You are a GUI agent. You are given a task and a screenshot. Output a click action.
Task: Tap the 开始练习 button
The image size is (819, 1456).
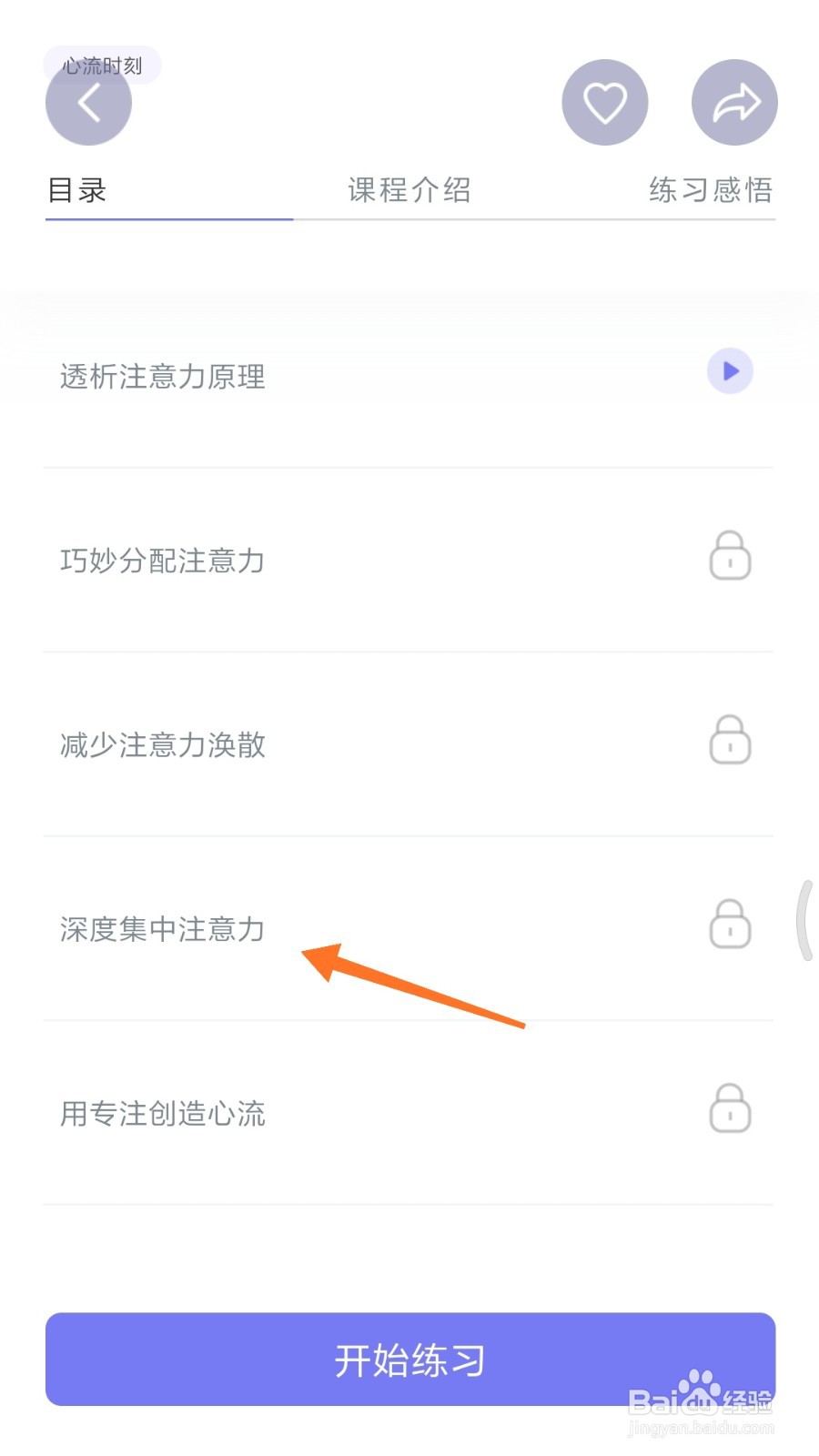click(x=409, y=1360)
